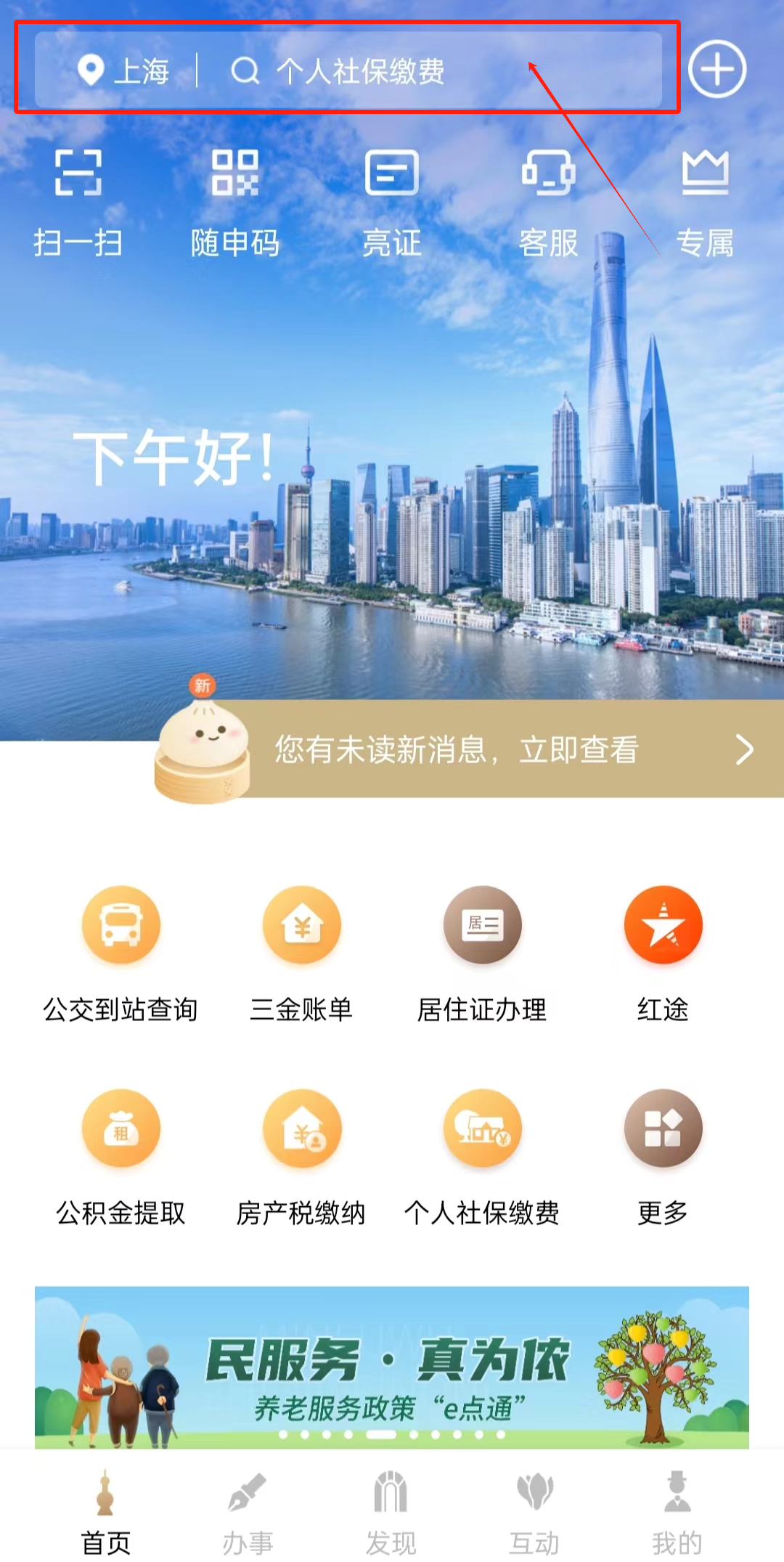Open 亮证 certificates
This screenshot has height=1562, width=784.
(391, 201)
